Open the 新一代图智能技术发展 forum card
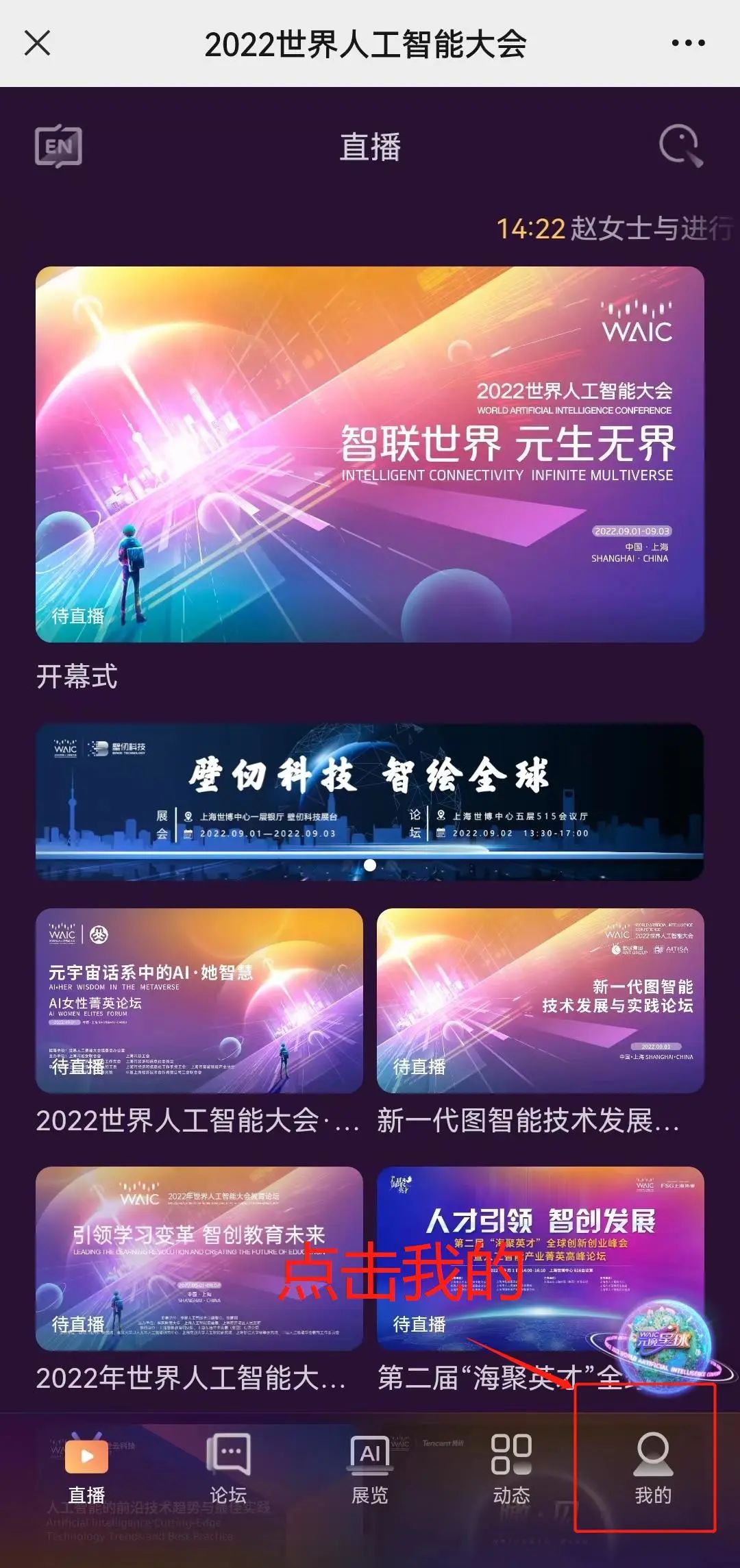This screenshot has width=740, height=1568. coord(541,1001)
